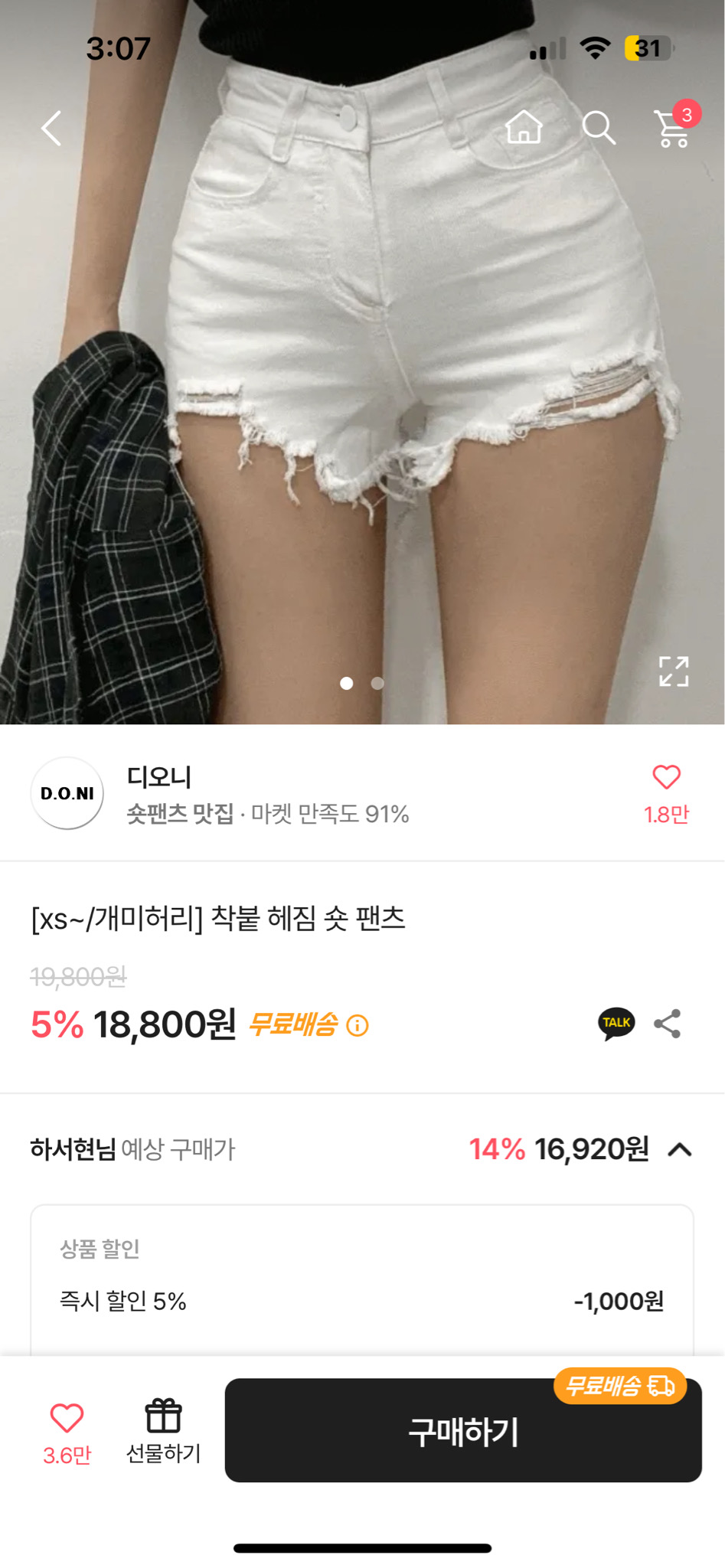This screenshot has width=725, height=1568.
Task: Open the search feature
Action: (x=600, y=128)
